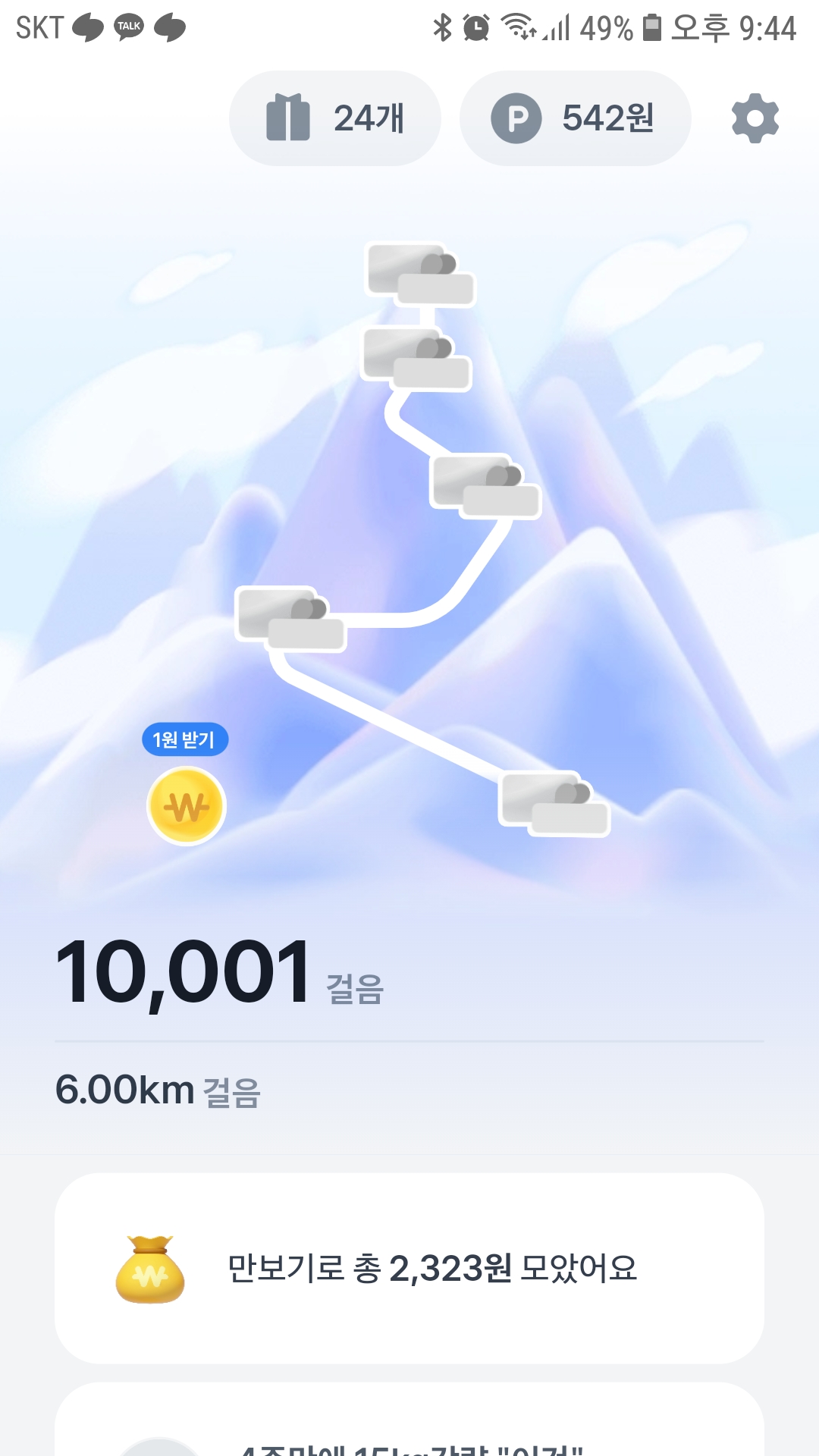Screen dimensions: 819x1456
Task: Collect the 1원 받기 coin
Action: pos(187,805)
